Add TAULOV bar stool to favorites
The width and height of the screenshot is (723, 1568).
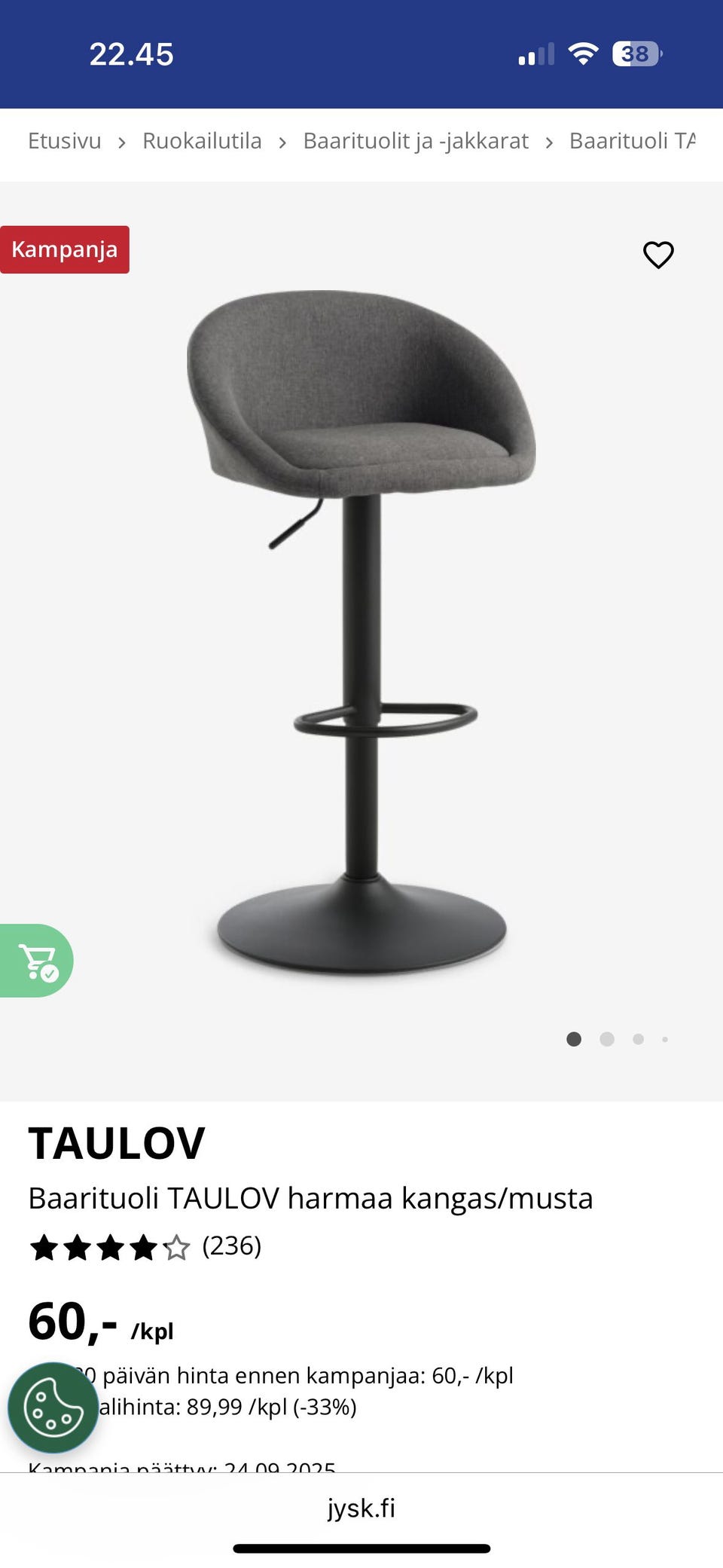tap(657, 255)
